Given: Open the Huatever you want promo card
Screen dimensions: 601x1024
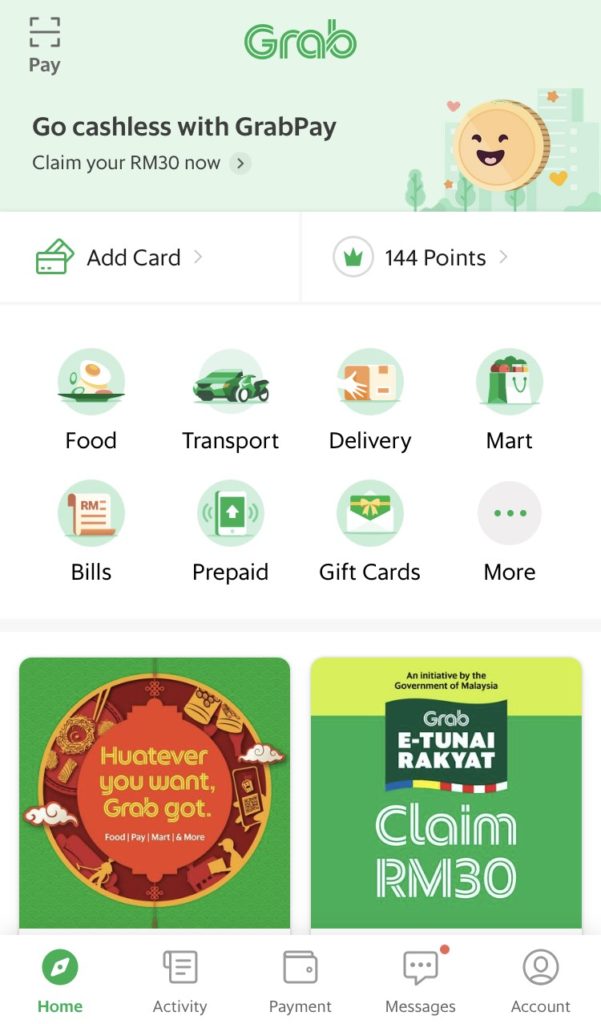Looking at the screenshot, I should (x=155, y=792).
